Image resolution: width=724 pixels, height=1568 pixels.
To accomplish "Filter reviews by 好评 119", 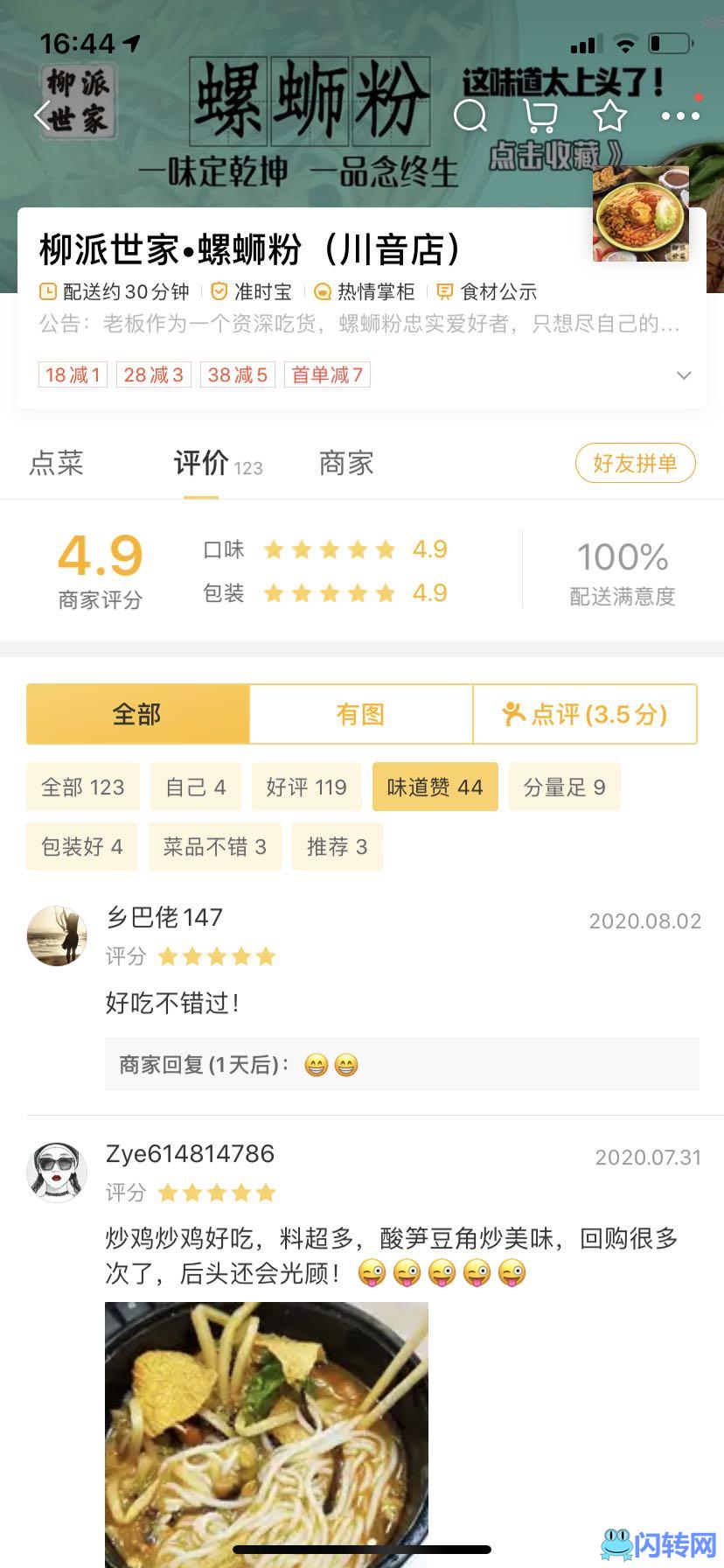I will (x=307, y=787).
